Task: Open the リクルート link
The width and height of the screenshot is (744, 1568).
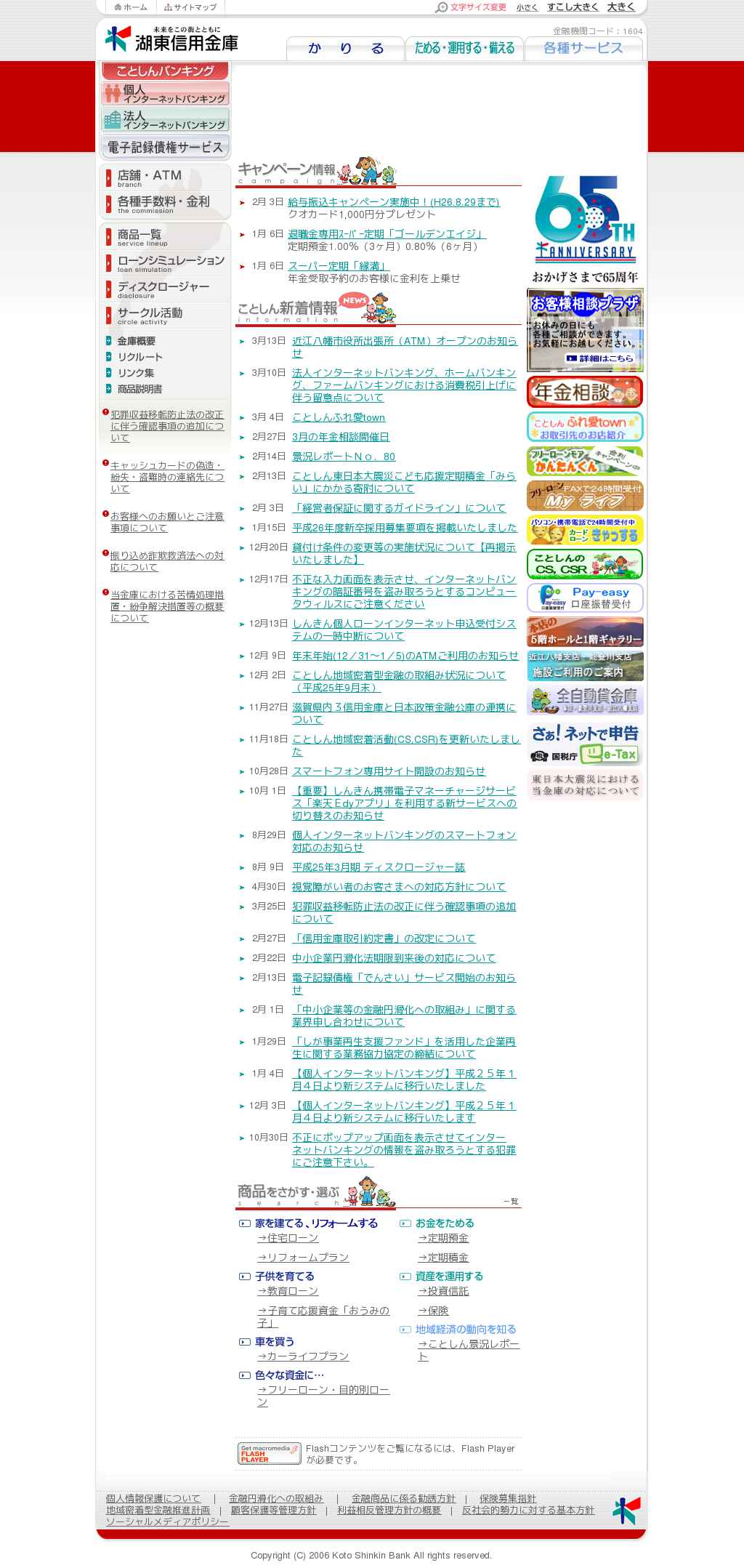Action: (139, 357)
